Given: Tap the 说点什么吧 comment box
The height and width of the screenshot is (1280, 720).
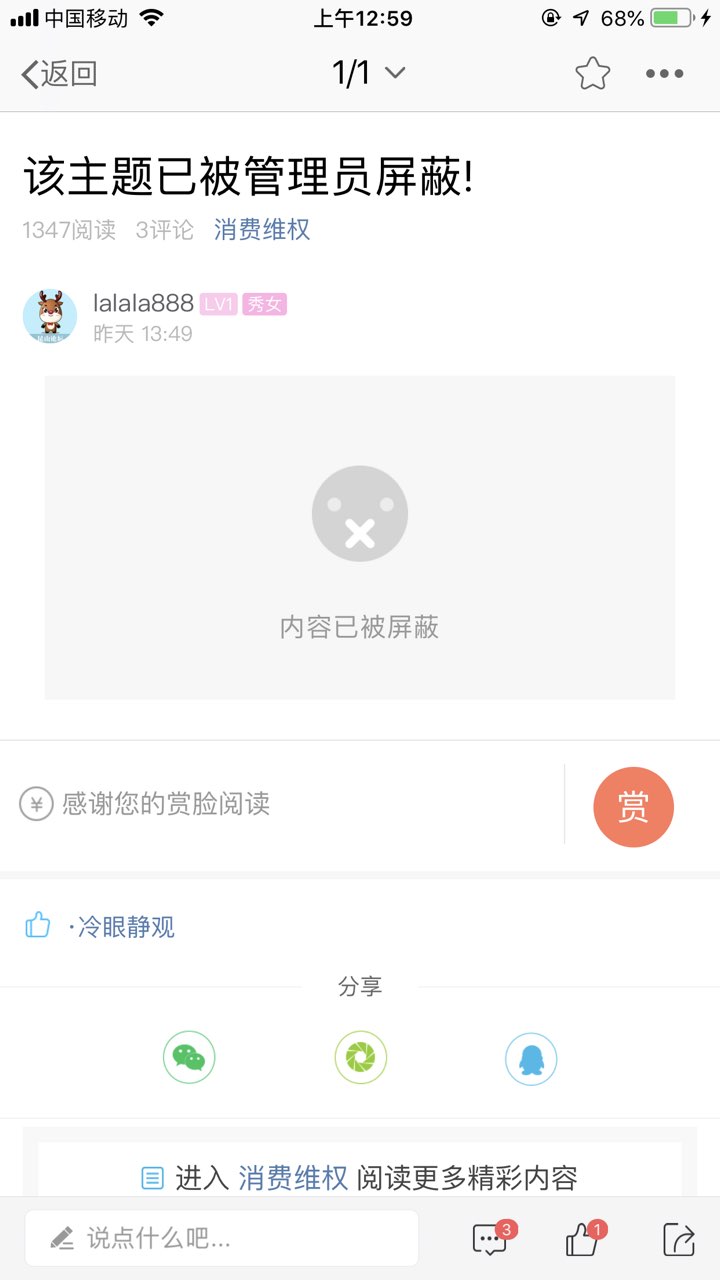Looking at the screenshot, I should tap(222, 1239).
